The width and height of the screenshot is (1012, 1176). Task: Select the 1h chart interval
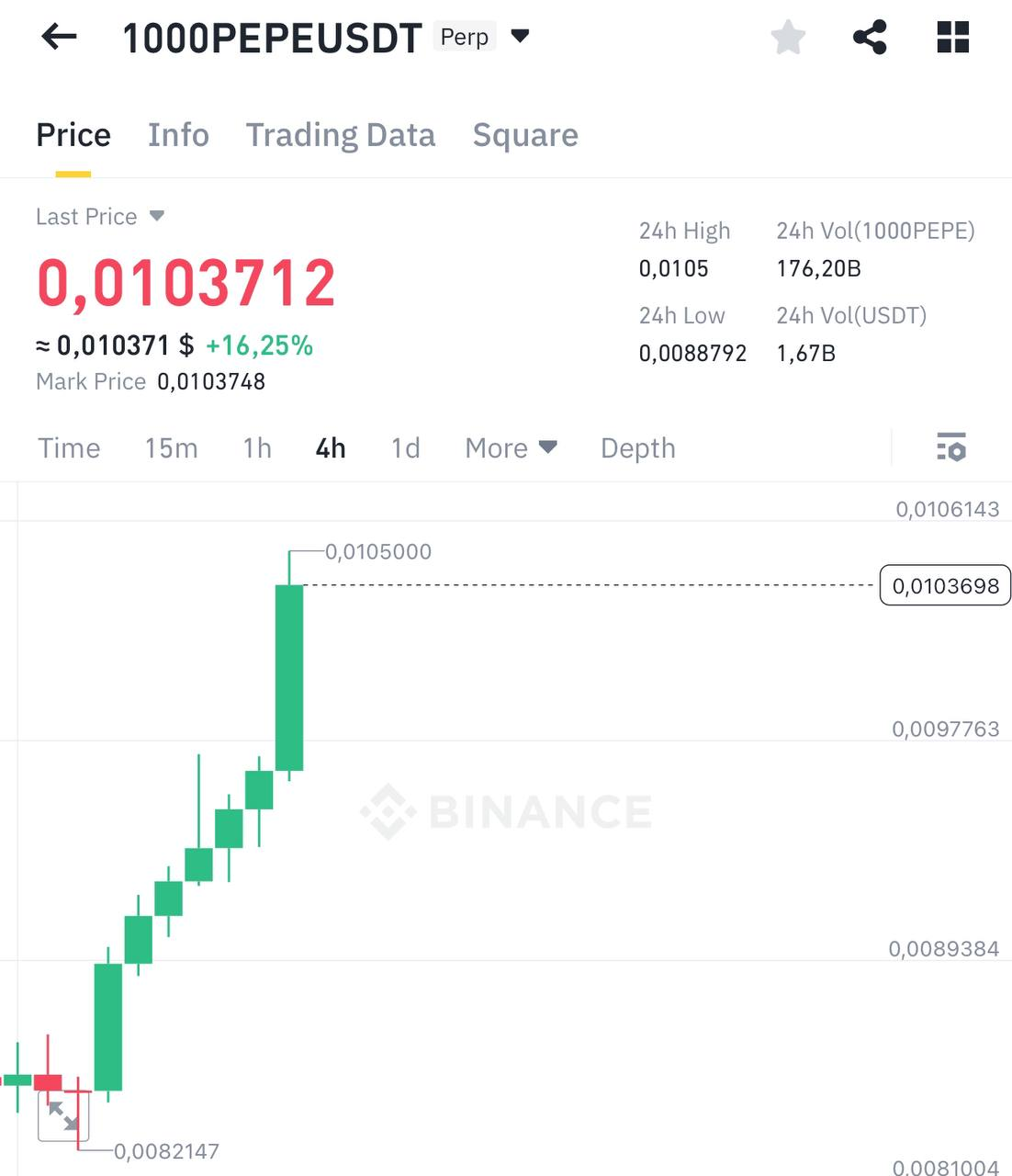[x=257, y=448]
